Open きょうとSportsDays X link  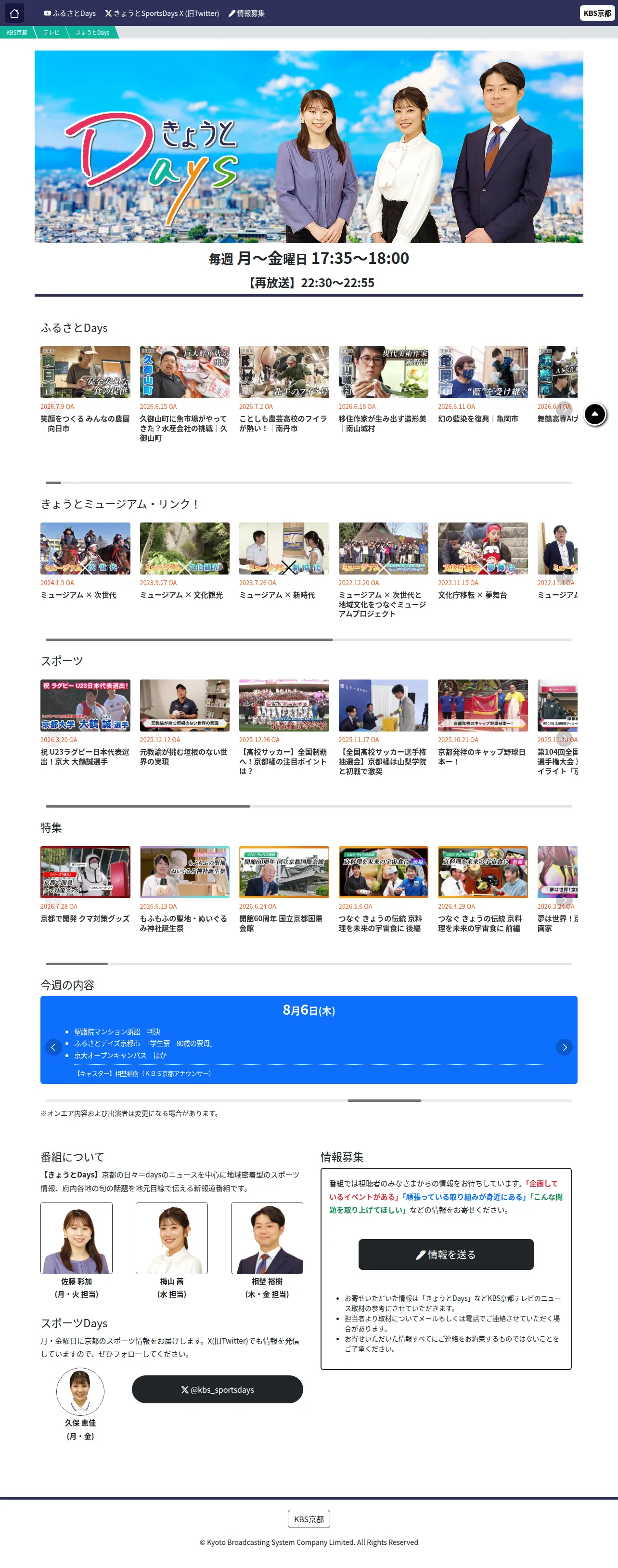(x=162, y=13)
